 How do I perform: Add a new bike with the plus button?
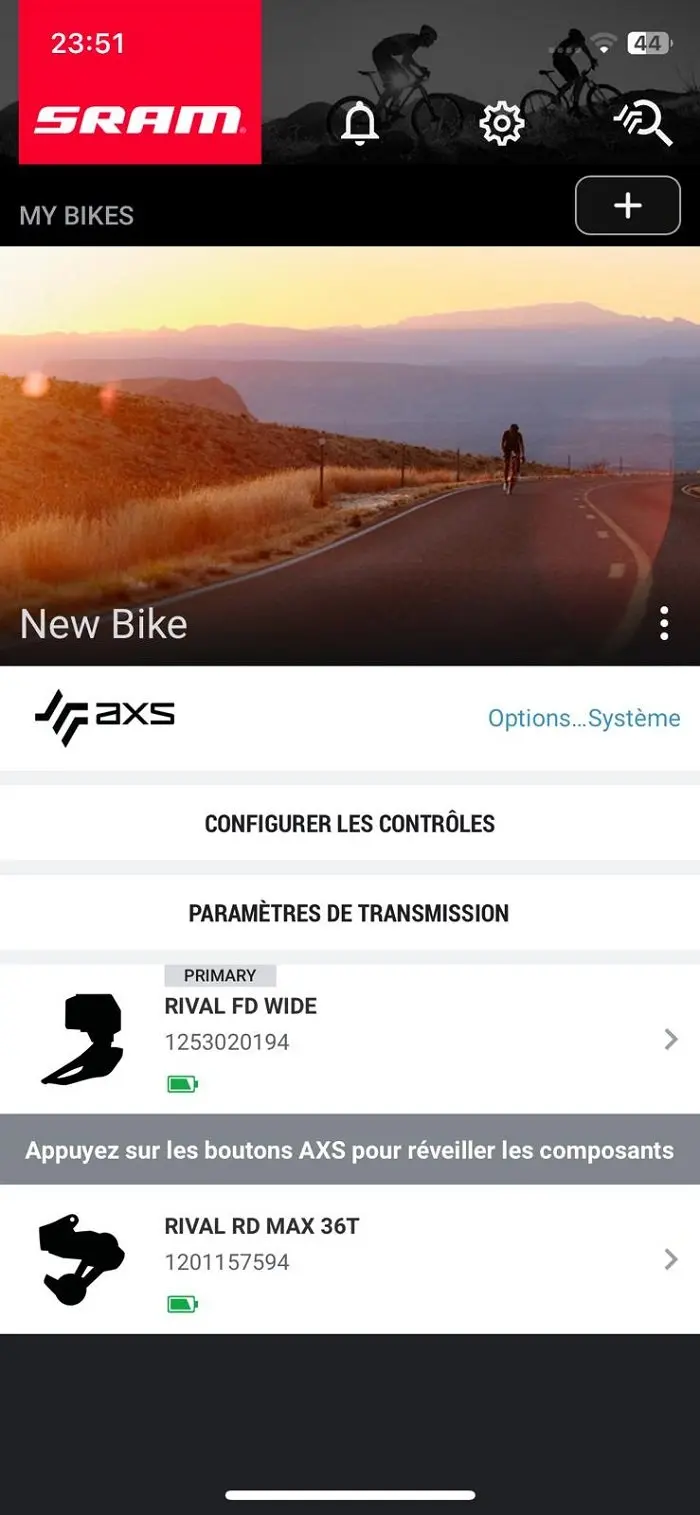627,206
